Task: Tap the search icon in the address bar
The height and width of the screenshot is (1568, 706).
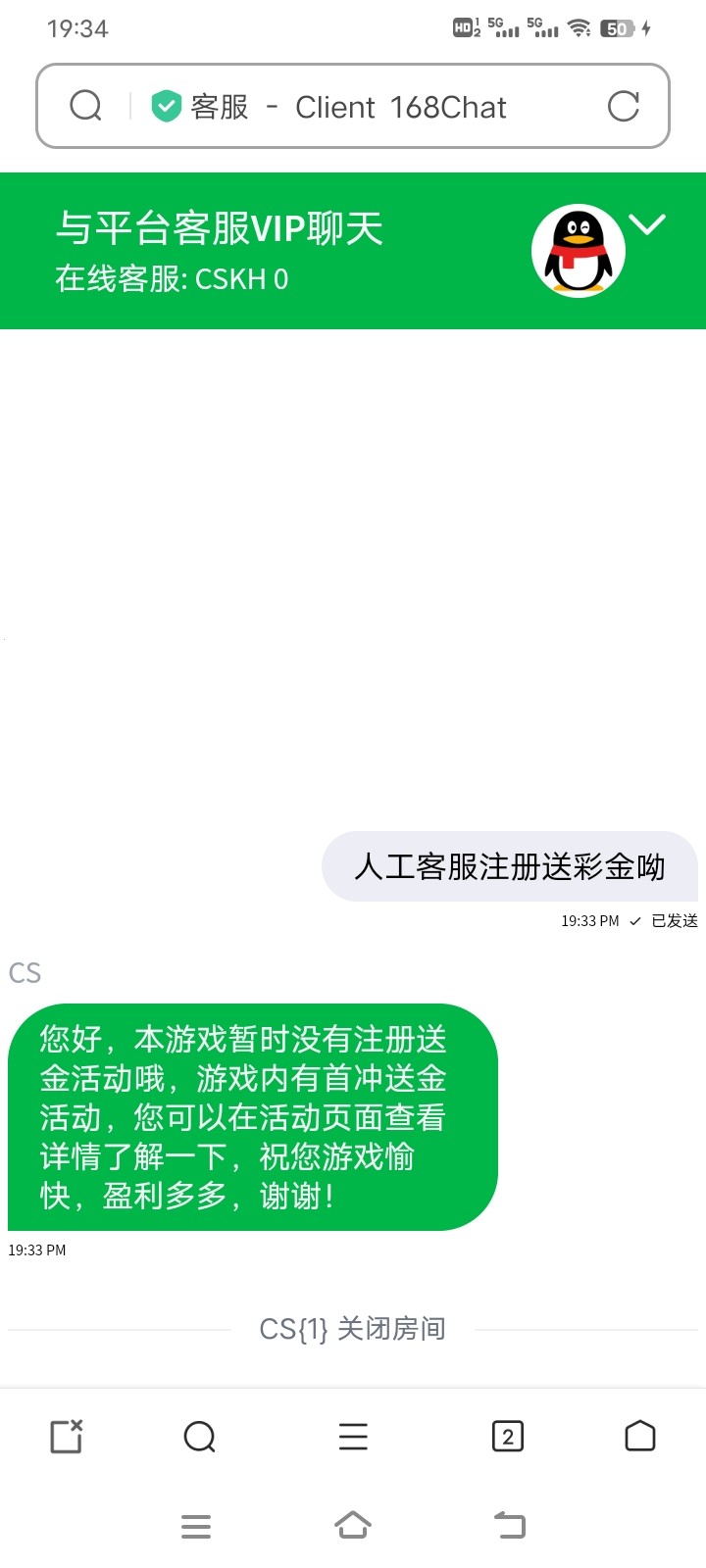Action: 86,106
